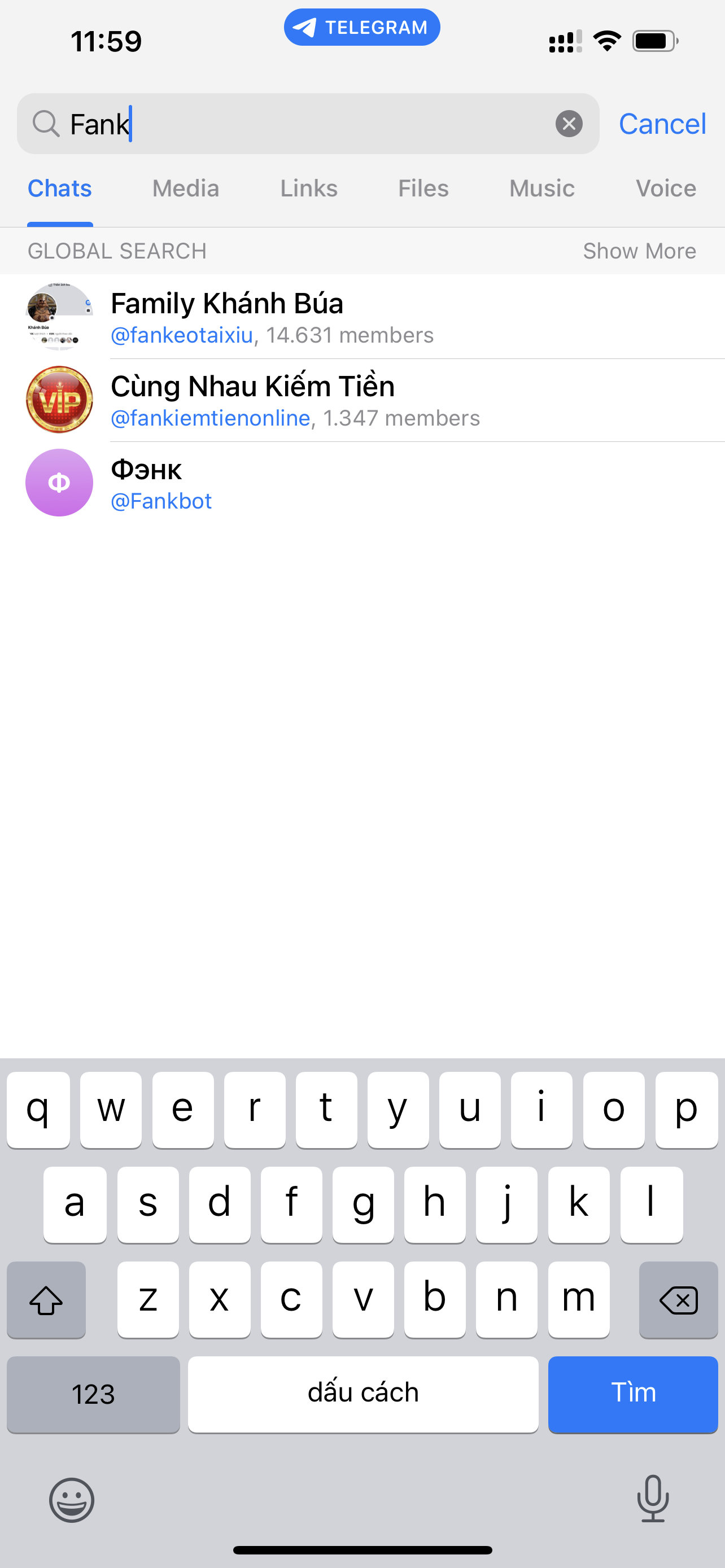Open the Files tab
725x1568 pixels.
pos(423,189)
